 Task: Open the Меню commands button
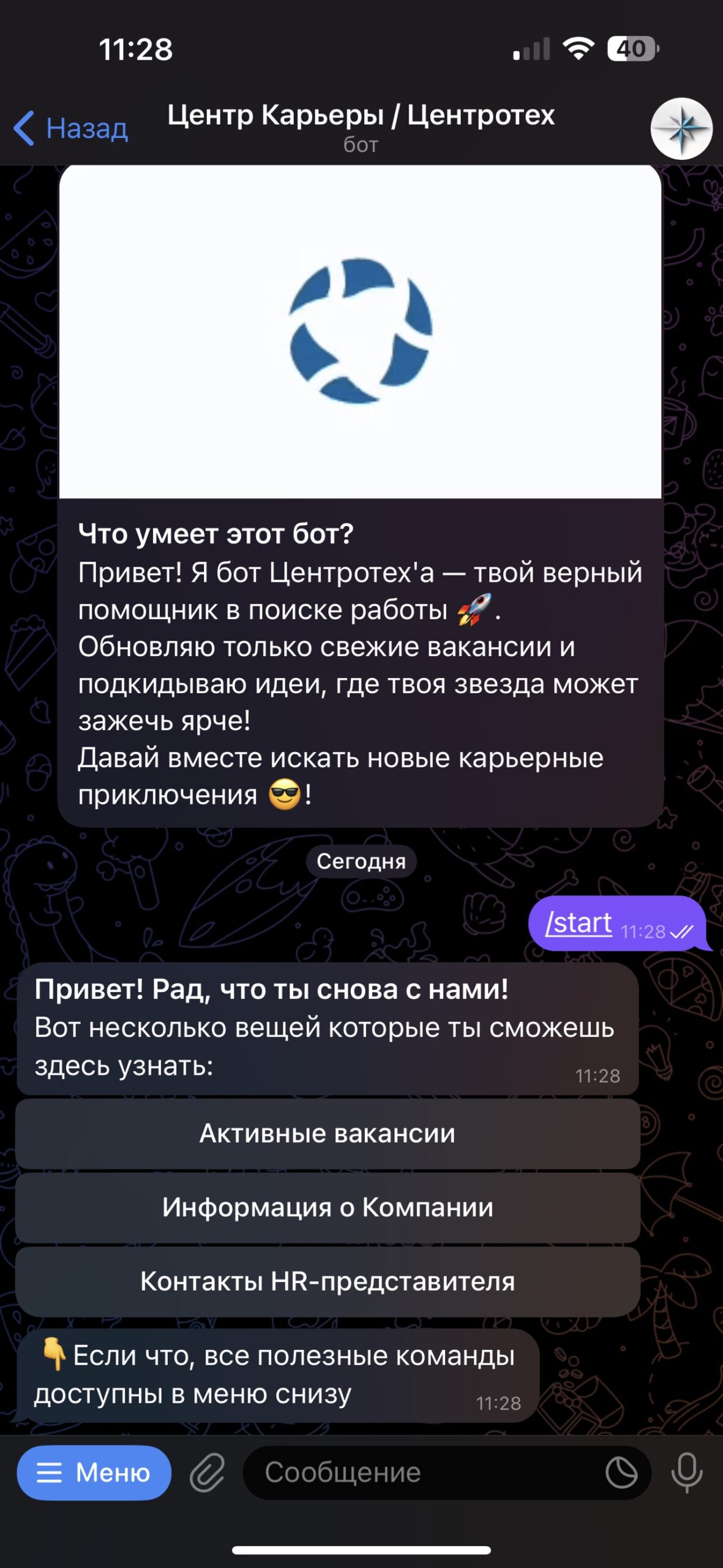coord(94,1472)
